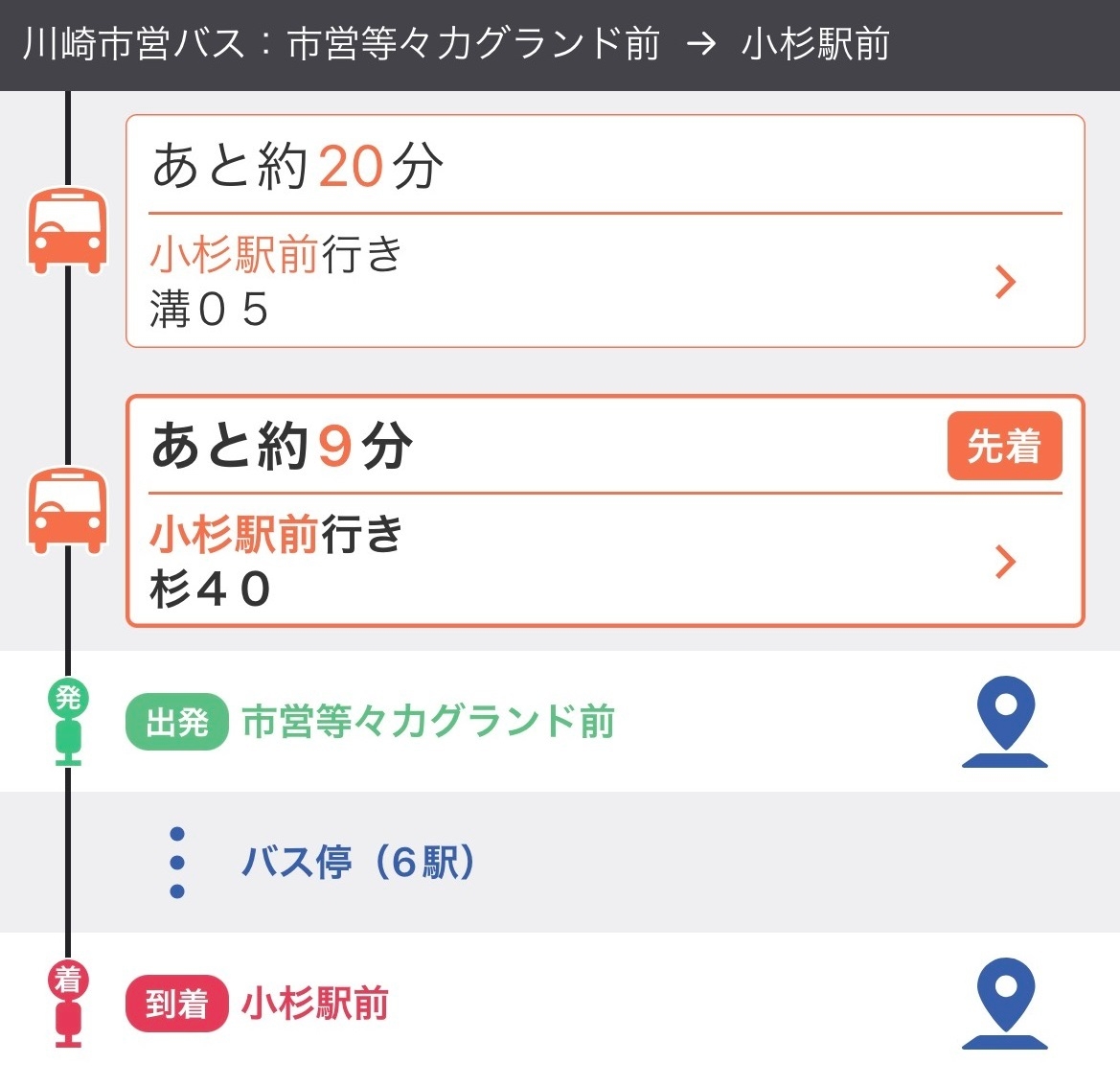Show 市営等々力グランド前 departure stop on map
1120x1086 pixels.
click(1004, 722)
